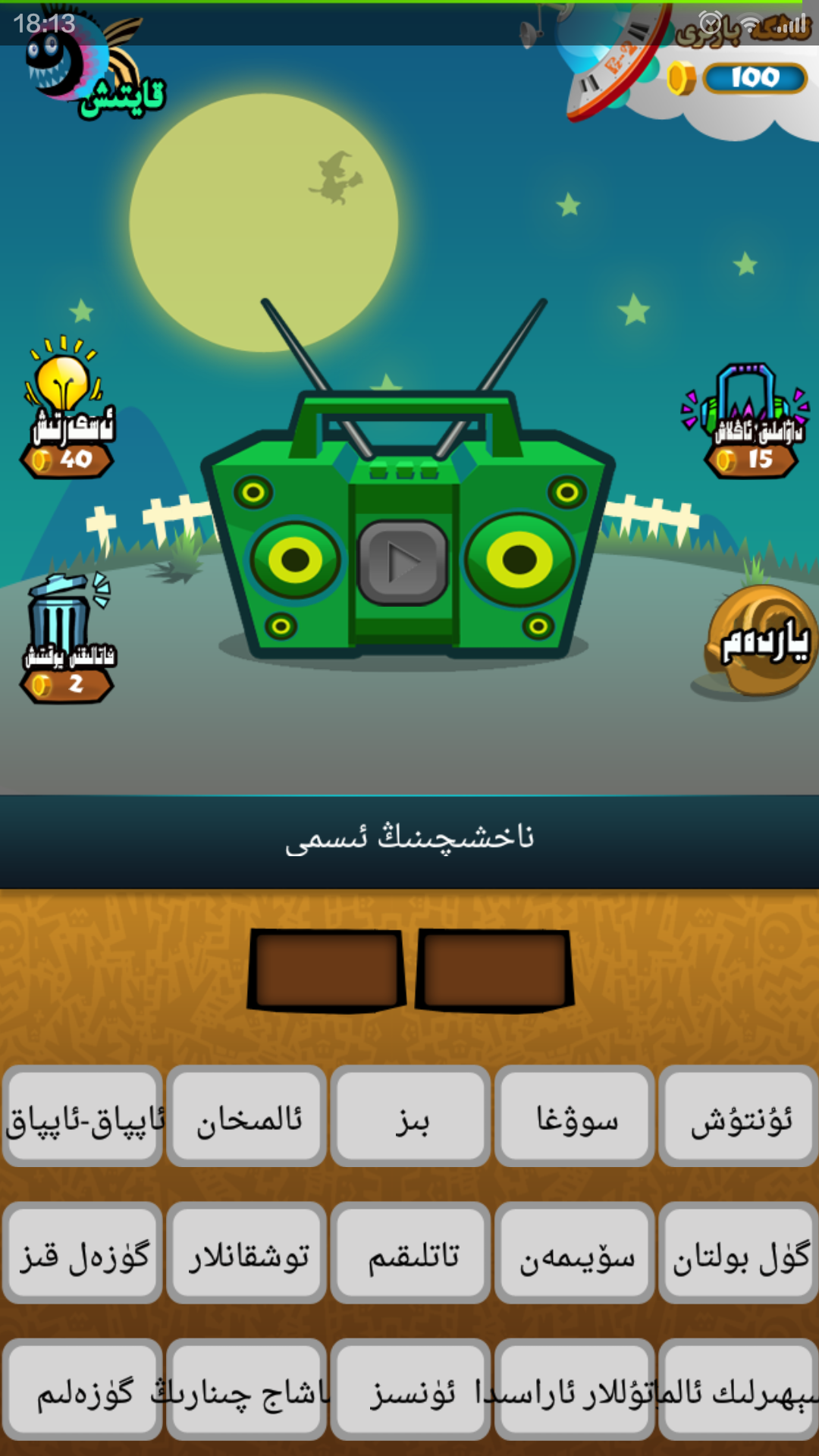Pick the answer tile گۈزەل قىز
The height and width of the screenshot is (1456, 819).
point(83,1253)
